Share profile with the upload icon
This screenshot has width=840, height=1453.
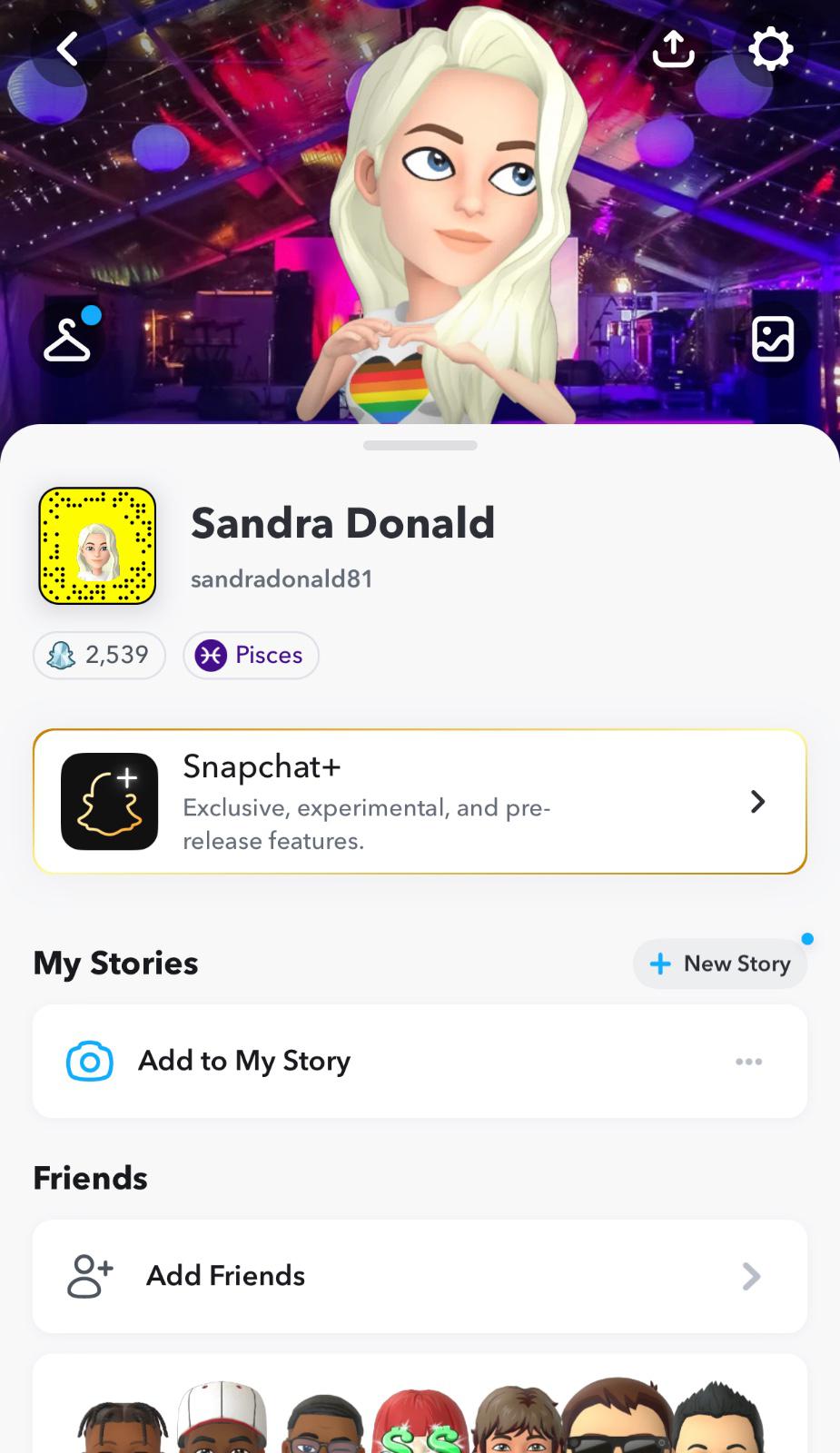pos(673,49)
